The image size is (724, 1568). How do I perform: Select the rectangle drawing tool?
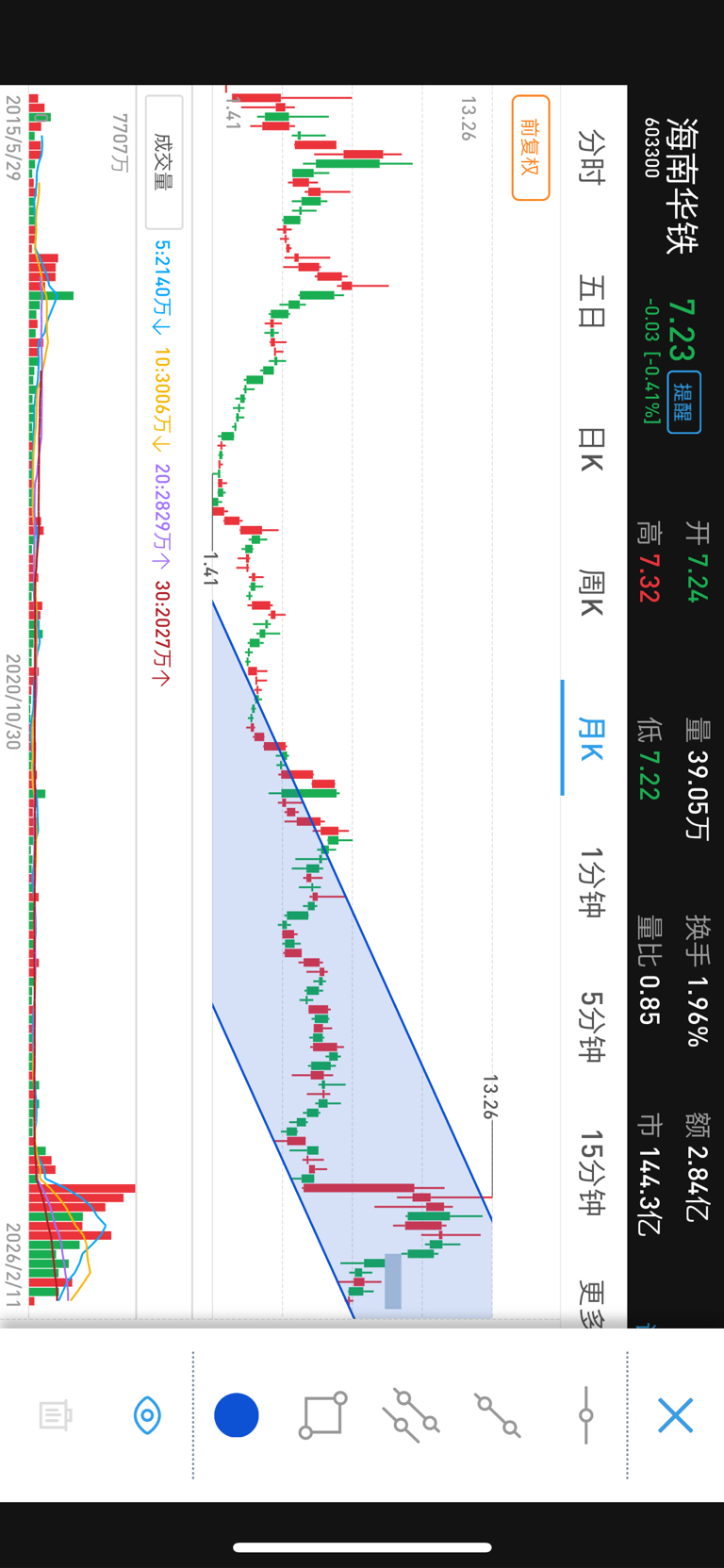pos(322,1415)
